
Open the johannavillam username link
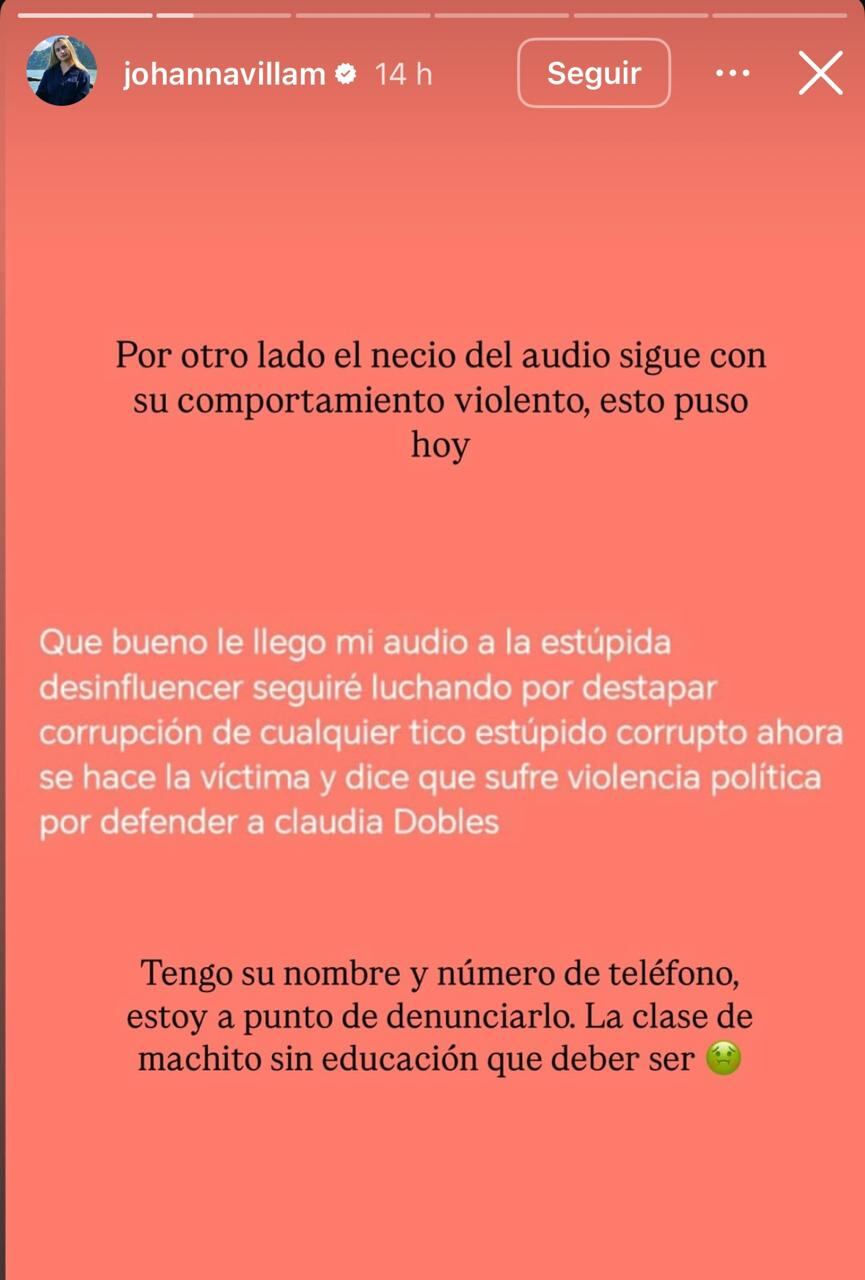coord(224,73)
